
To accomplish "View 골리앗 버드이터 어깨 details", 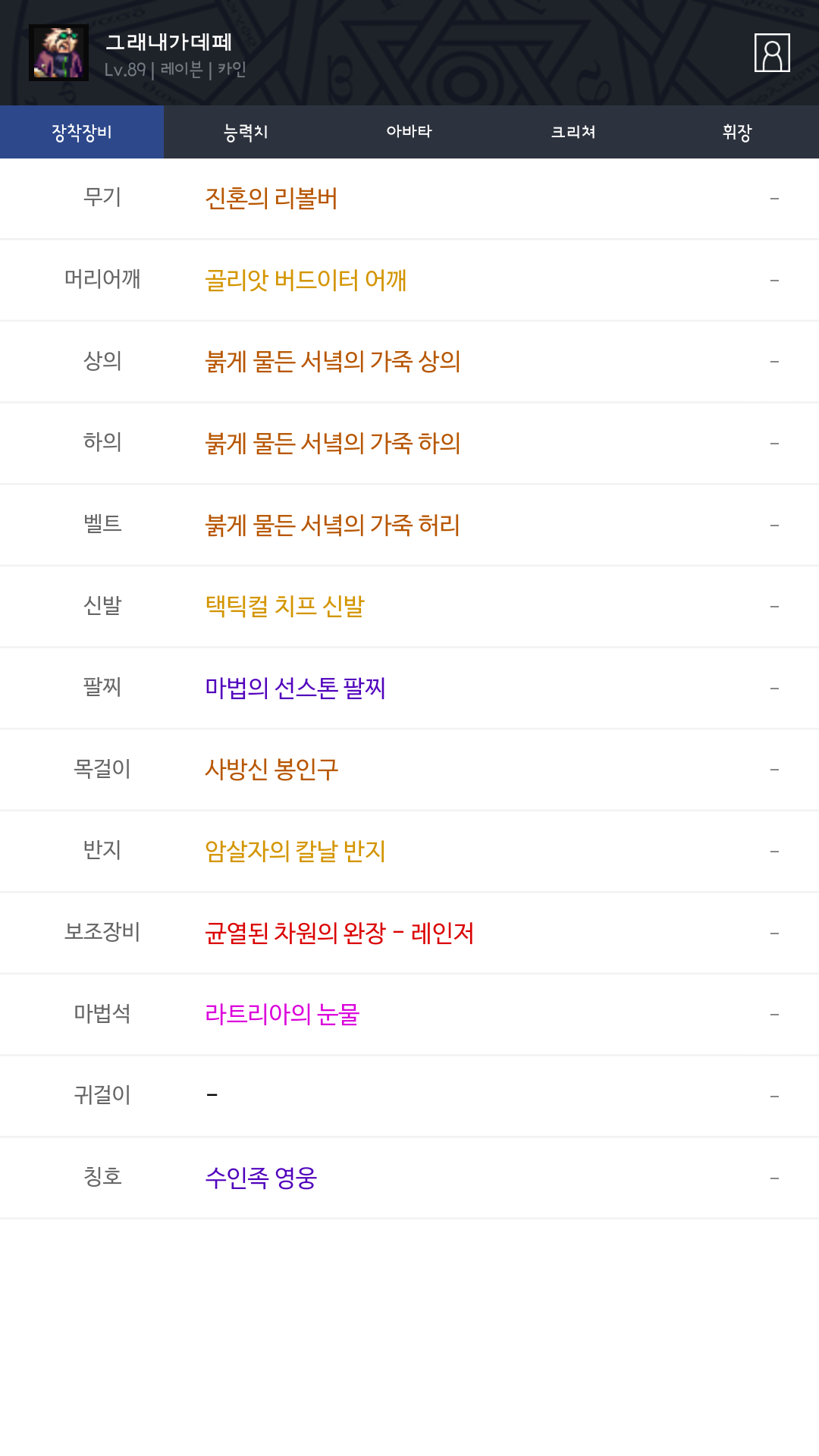I will pyautogui.click(x=306, y=281).
